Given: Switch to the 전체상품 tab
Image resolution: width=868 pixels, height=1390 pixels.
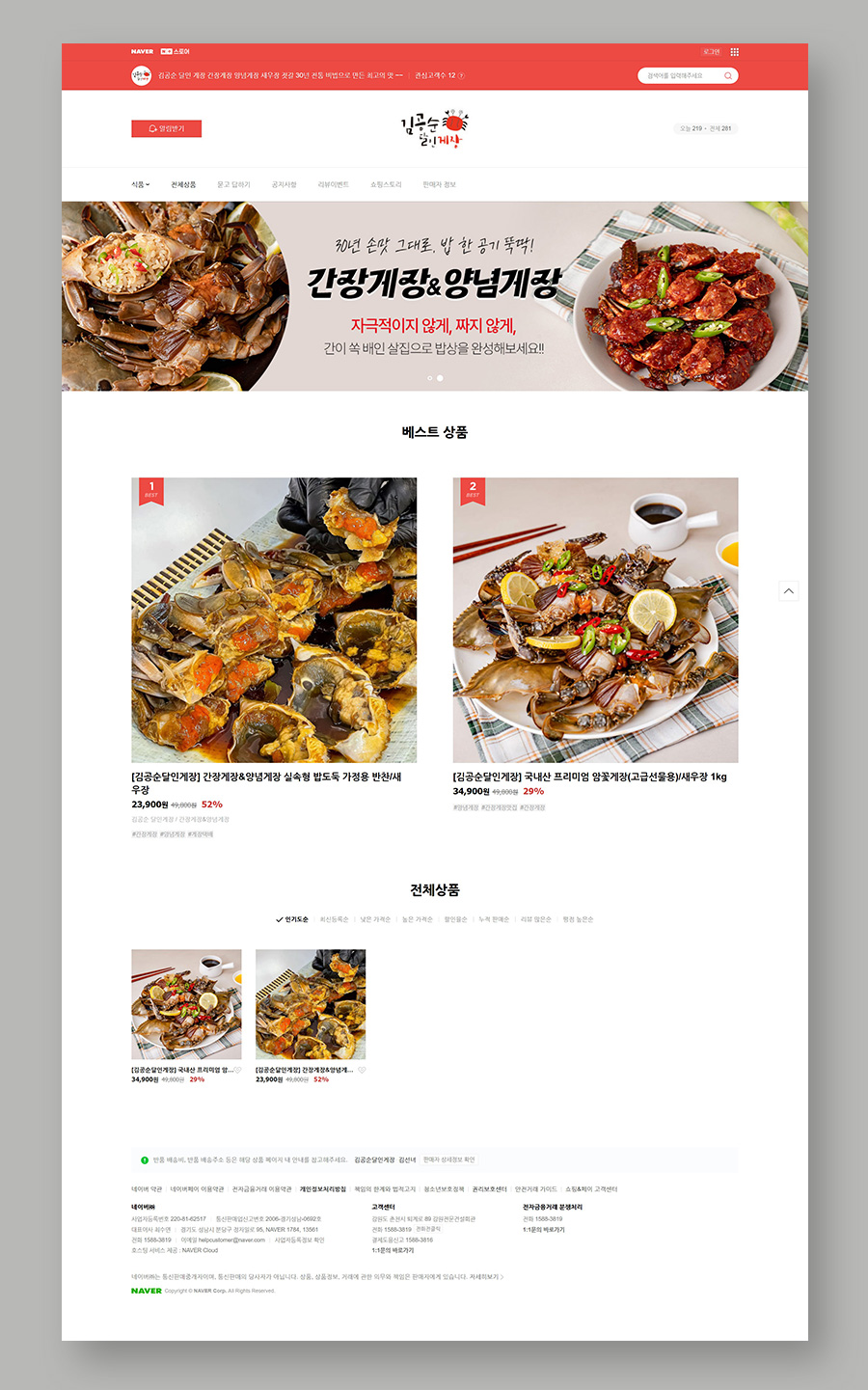Looking at the screenshot, I should (183, 184).
